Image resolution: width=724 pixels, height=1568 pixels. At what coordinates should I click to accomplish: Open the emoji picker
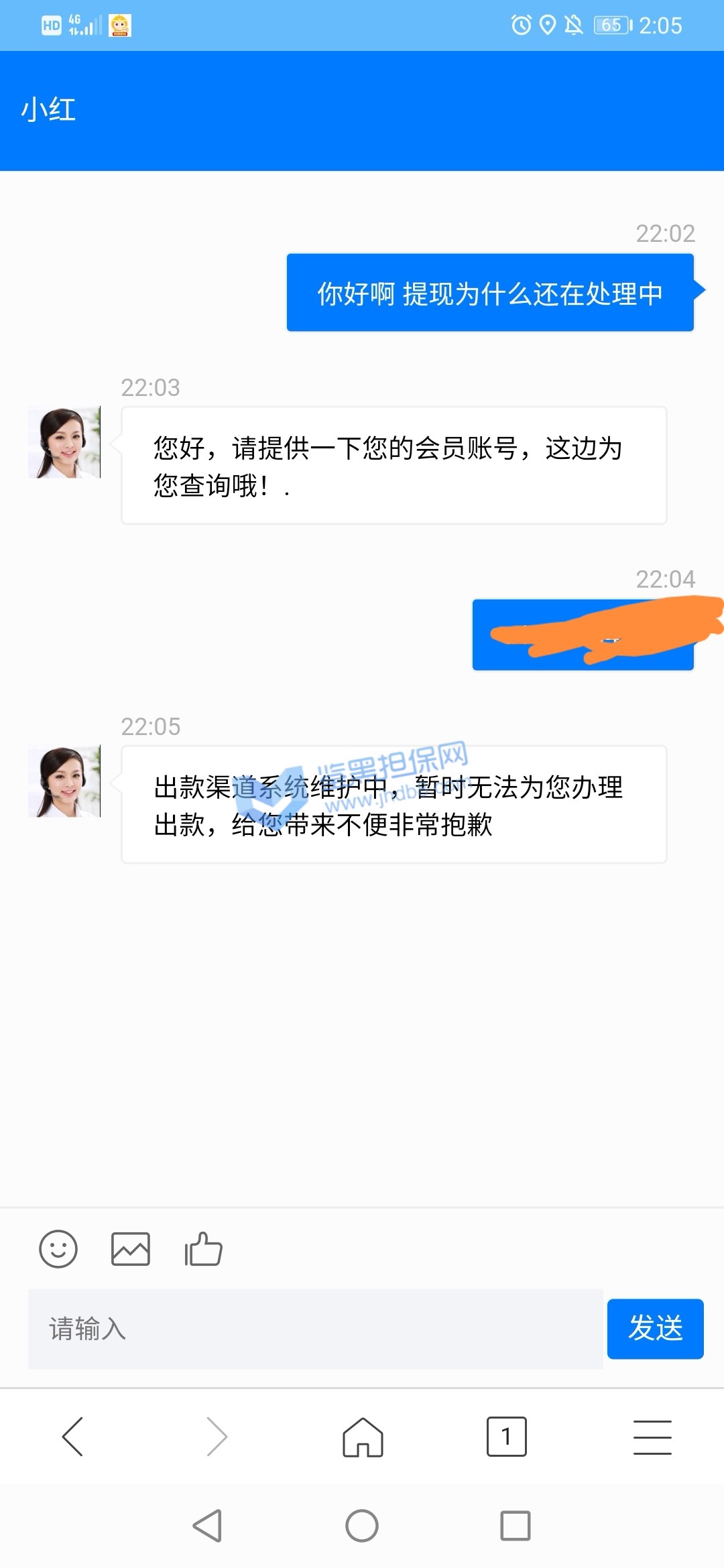point(58,1249)
